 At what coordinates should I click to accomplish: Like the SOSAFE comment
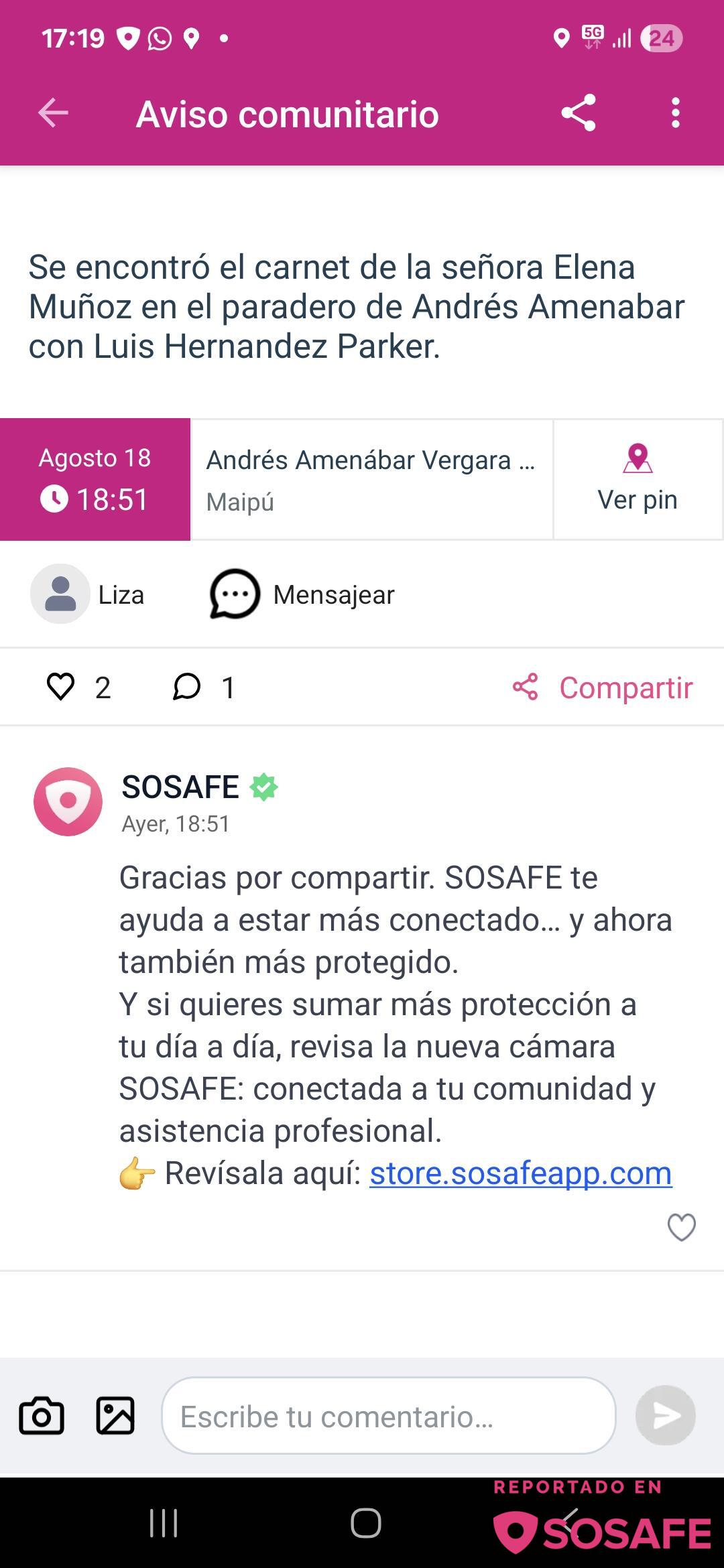[x=681, y=1227]
